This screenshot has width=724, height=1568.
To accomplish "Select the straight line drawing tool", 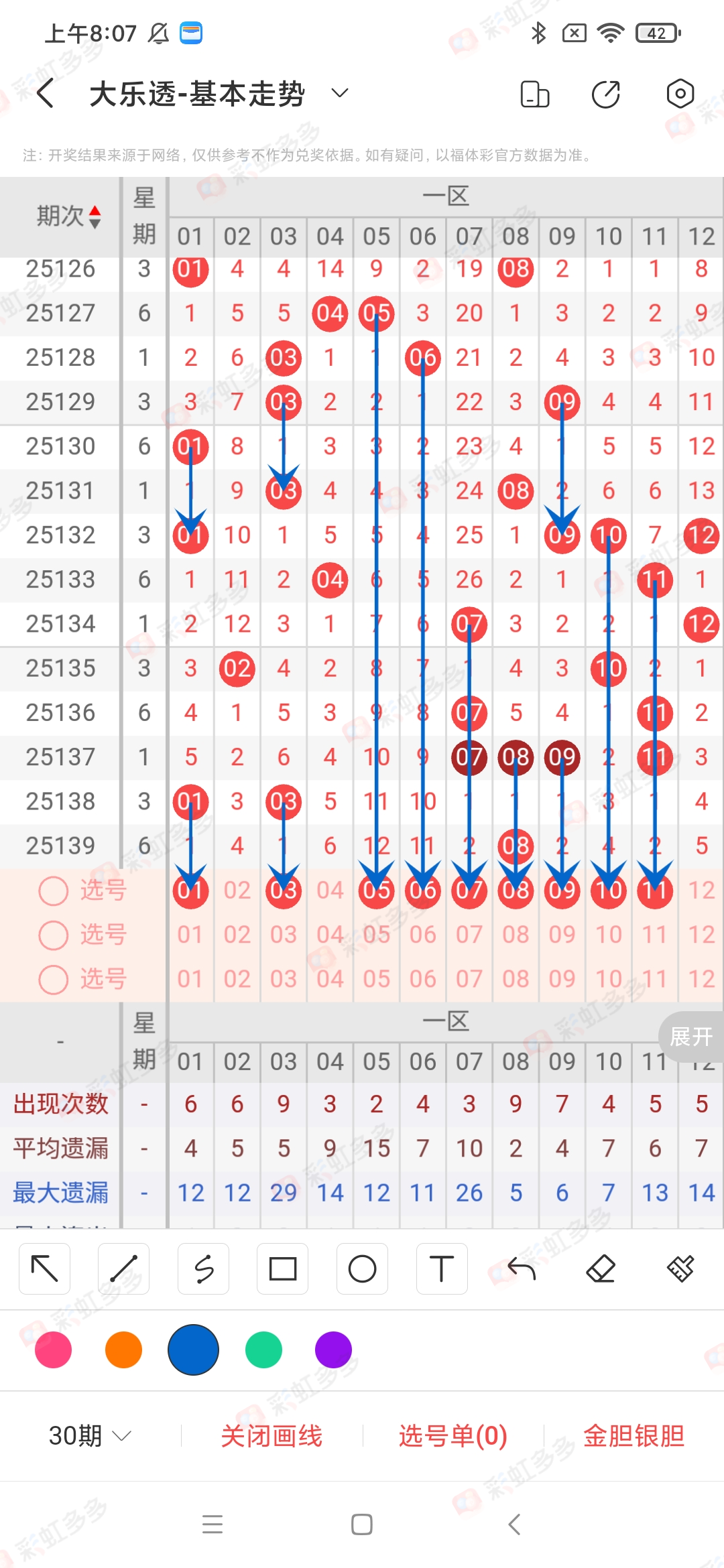I will [x=123, y=1268].
